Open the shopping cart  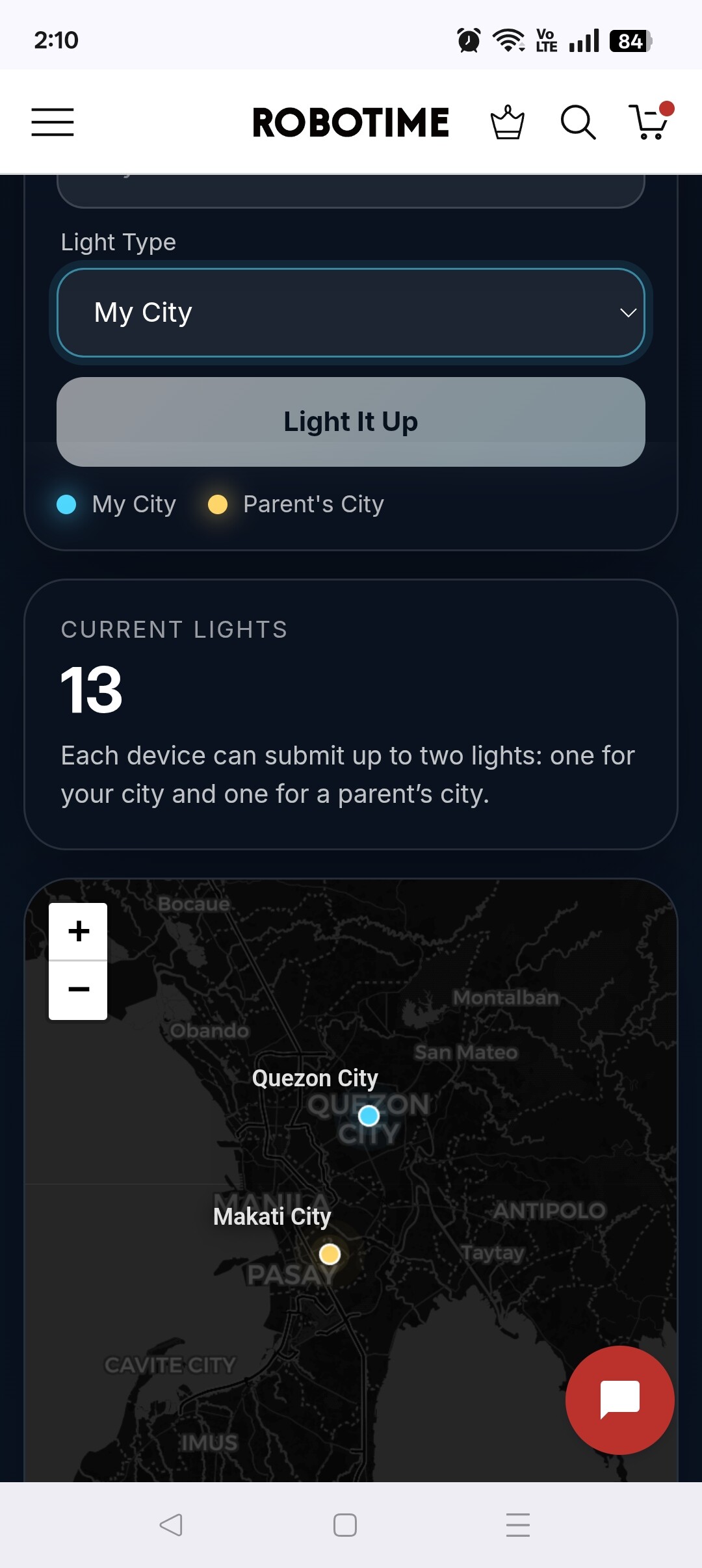(650, 122)
